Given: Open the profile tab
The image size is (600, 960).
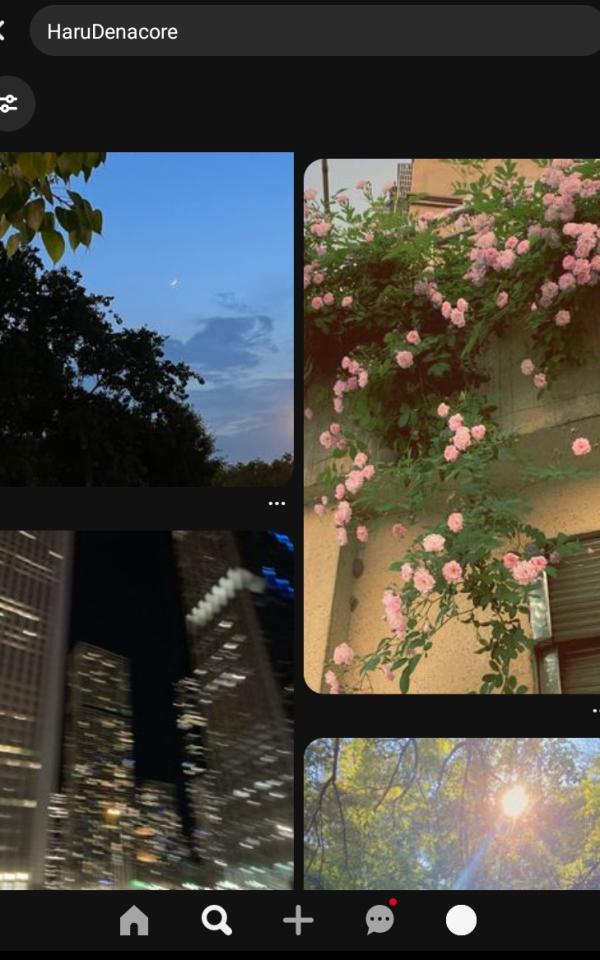Looking at the screenshot, I should 461,920.
